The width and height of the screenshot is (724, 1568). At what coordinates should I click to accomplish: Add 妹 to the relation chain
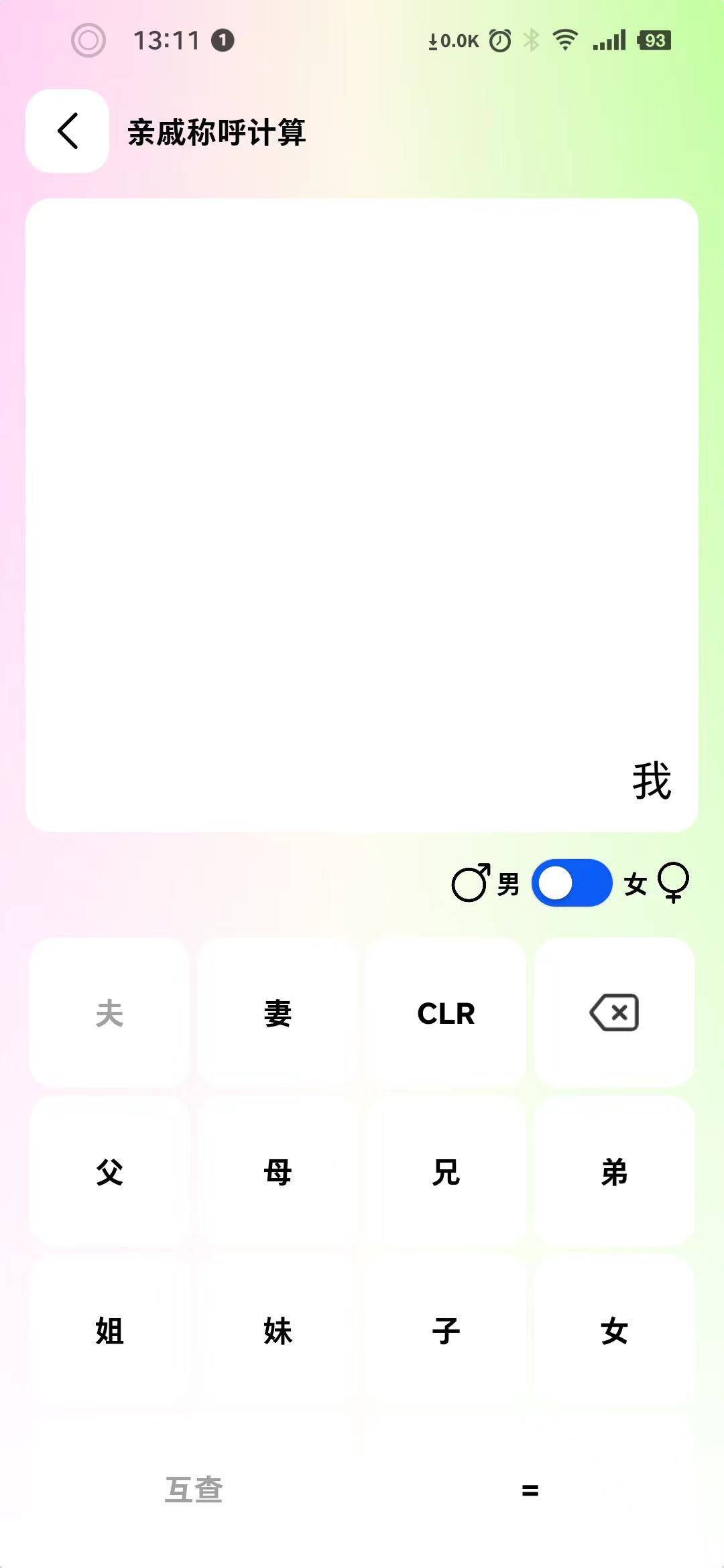coord(278,1331)
